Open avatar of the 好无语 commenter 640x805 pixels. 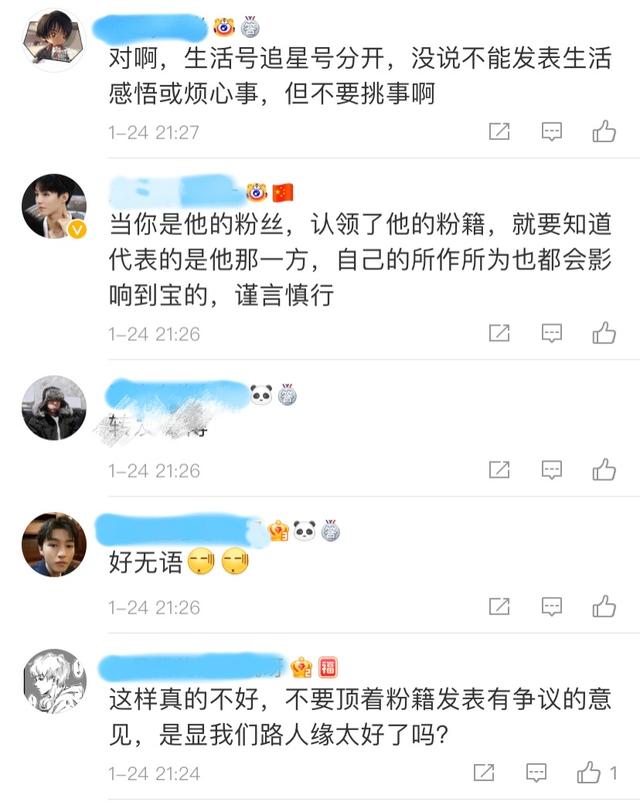tap(54, 545)
